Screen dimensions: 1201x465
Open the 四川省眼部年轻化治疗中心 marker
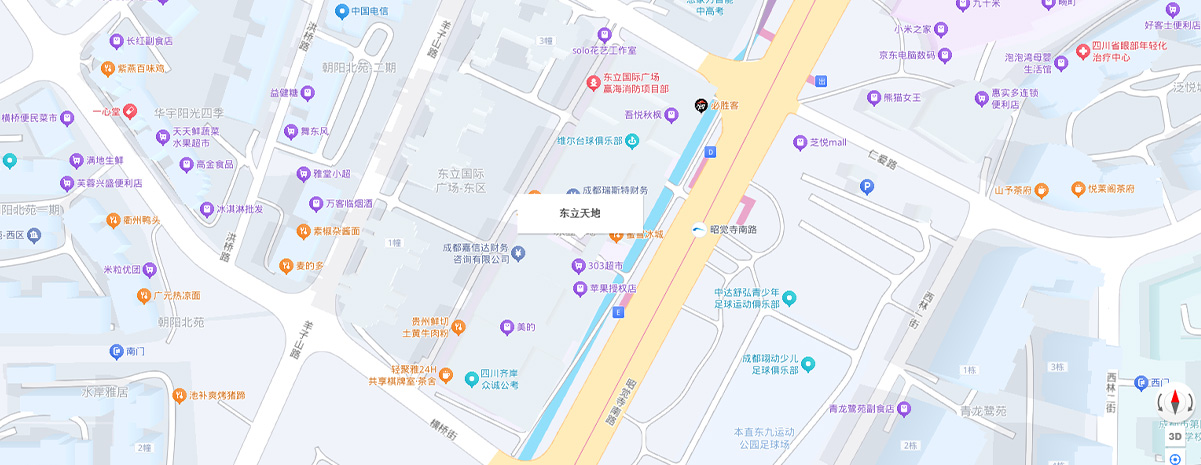coord(1083,51)
